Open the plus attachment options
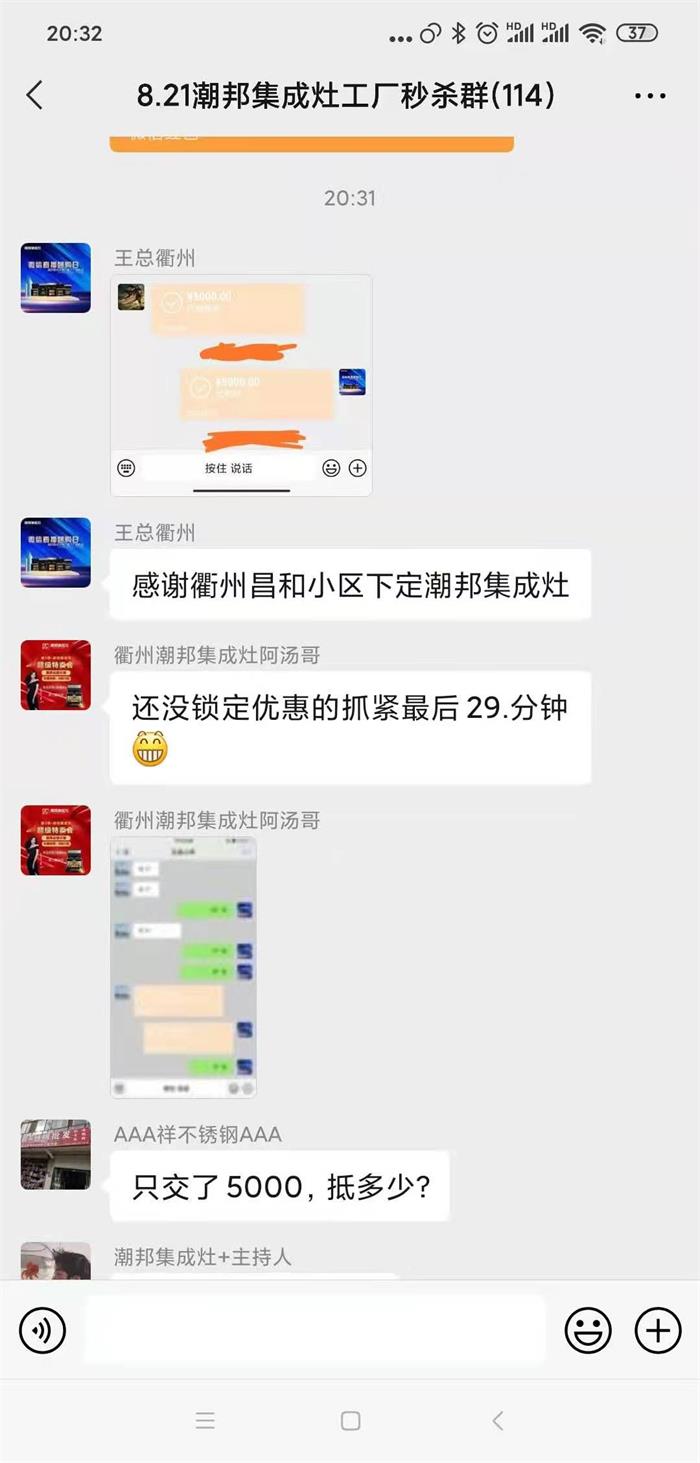The image size is (700, 1463). pos(658,1330)
